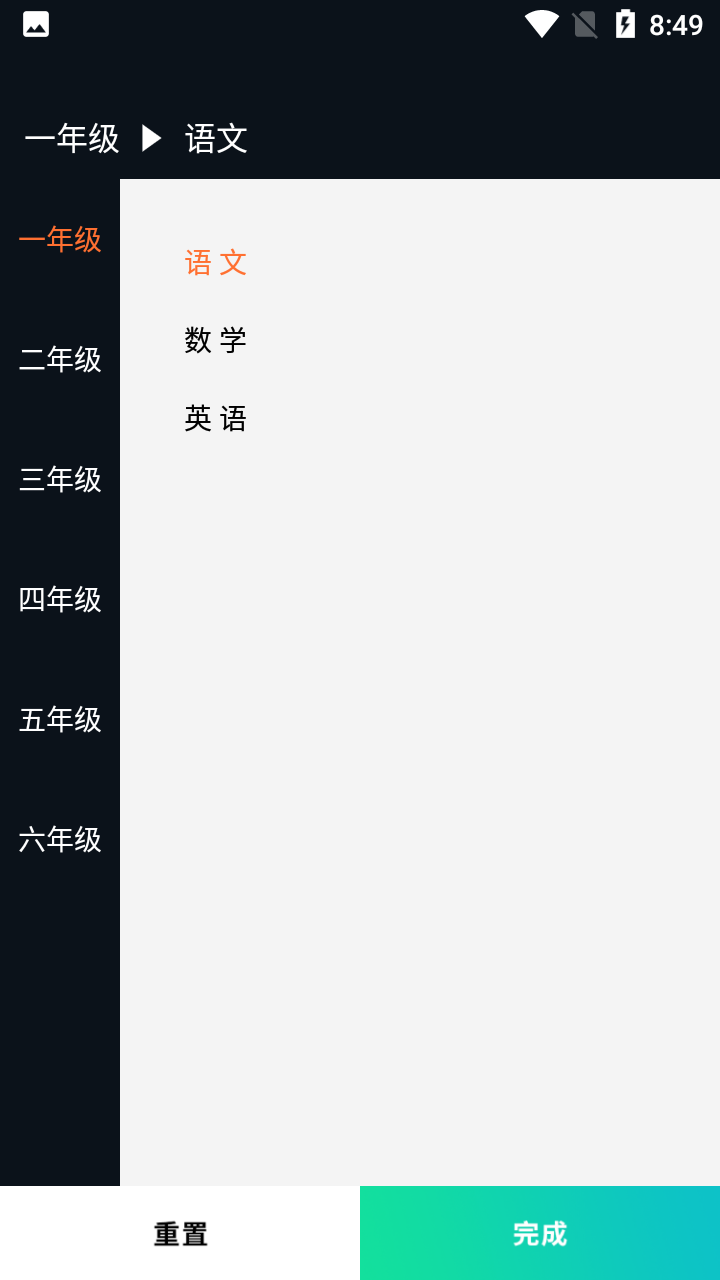Select the 一年级 grade
720x1280 pixels.
coord(60,240)
